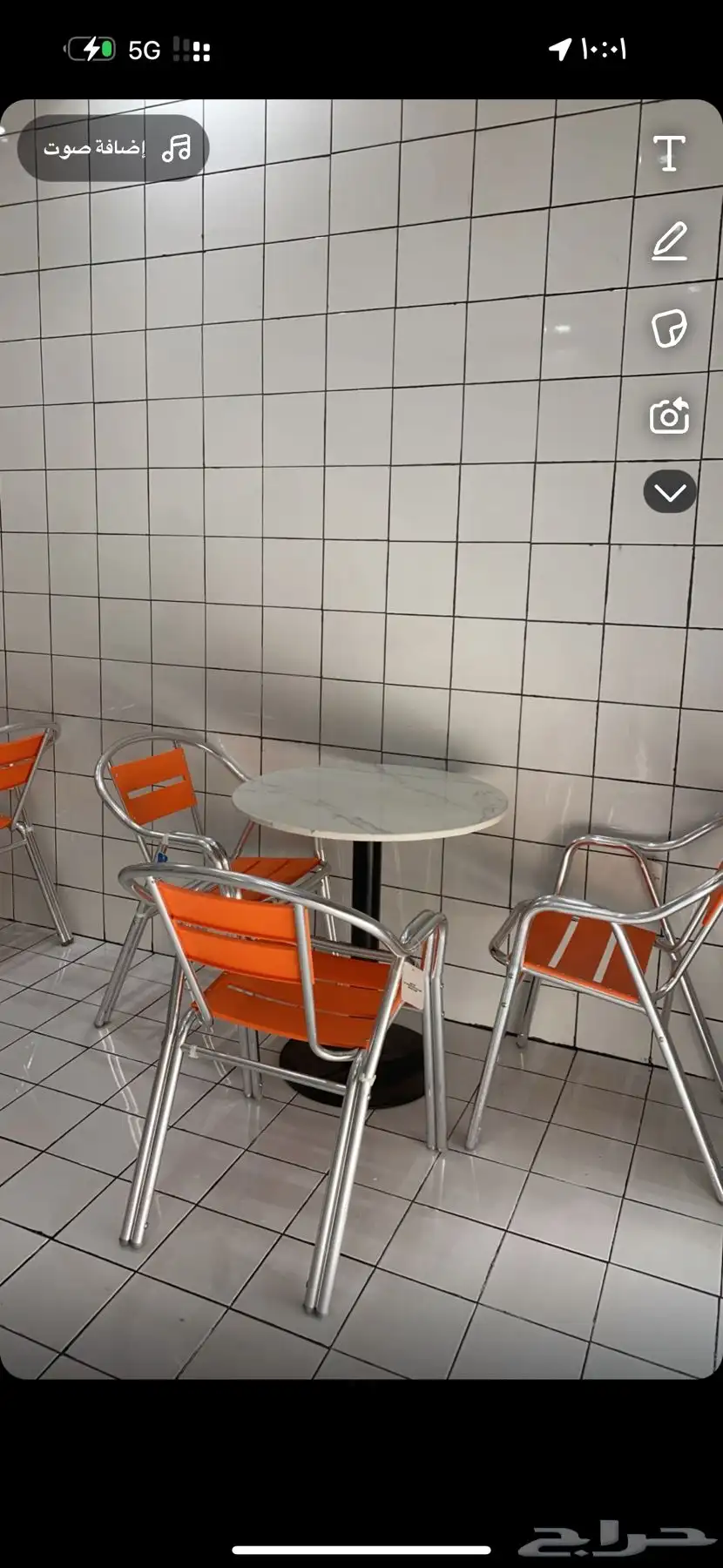The width and height of the screenshot is (723, 1568).
Task: Tap the camera icon with the sparkle
Action: point(669,416)
